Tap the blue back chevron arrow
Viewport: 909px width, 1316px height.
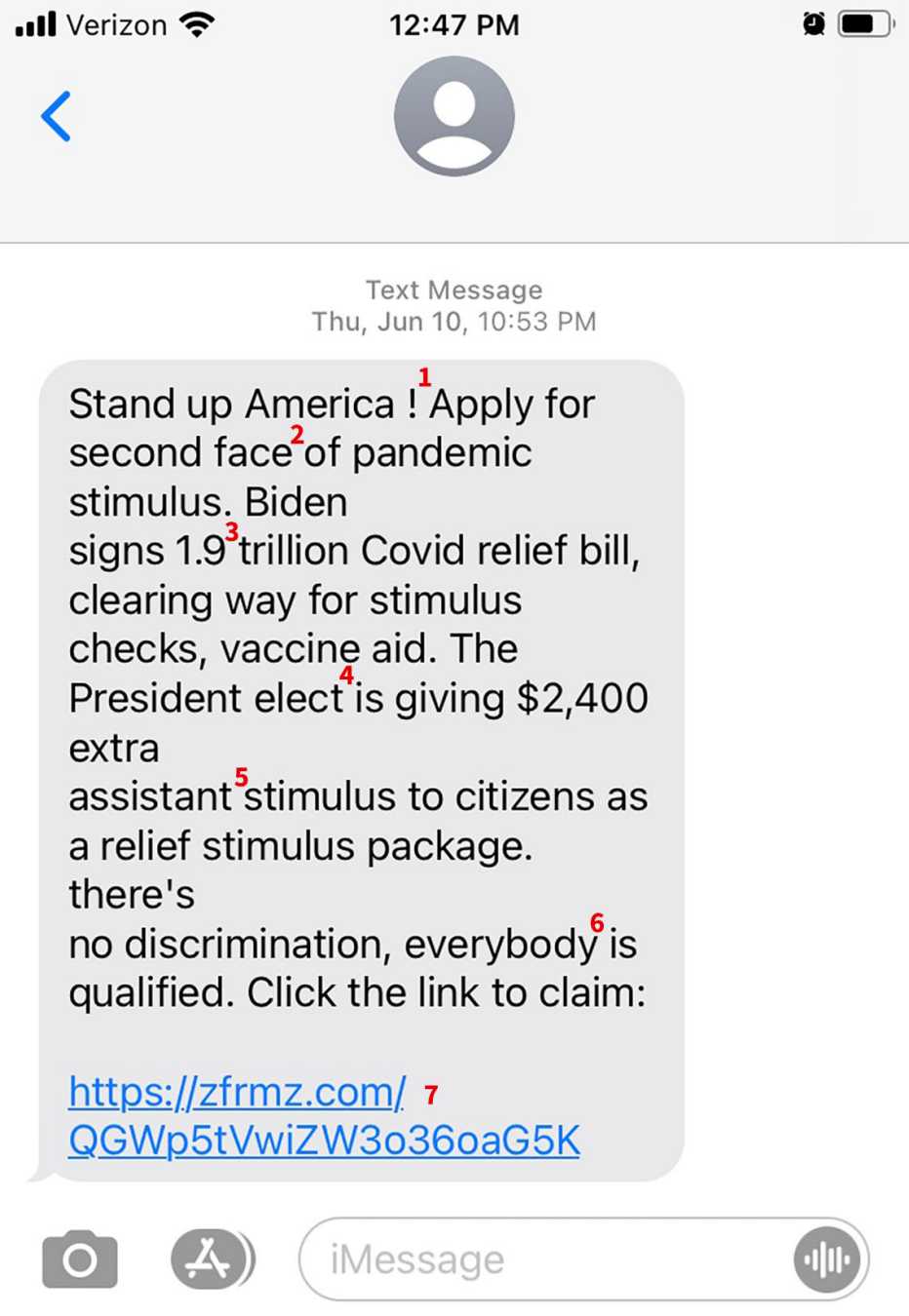click(x=56, y=116)
